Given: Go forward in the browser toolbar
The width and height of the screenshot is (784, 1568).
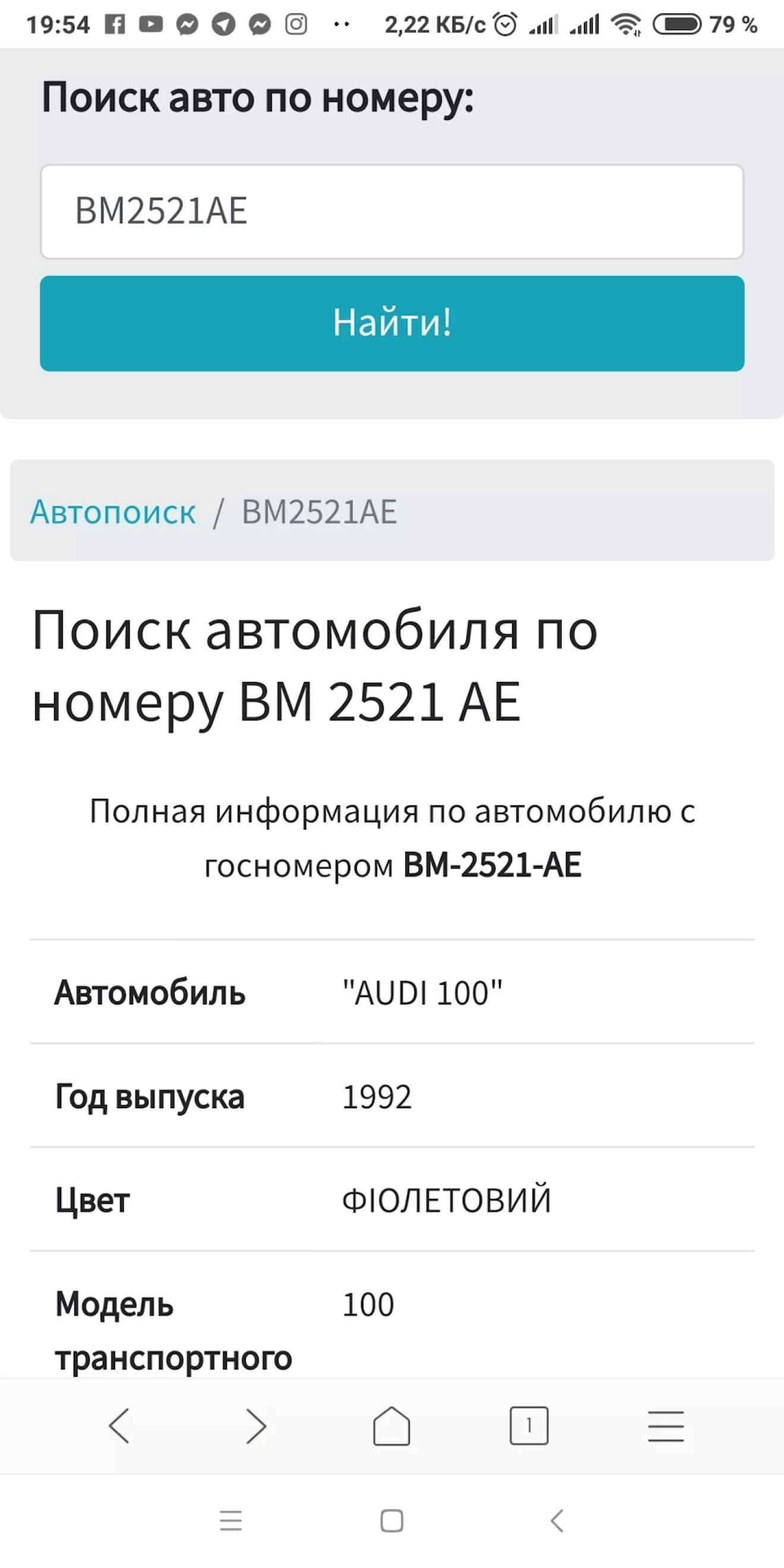Looking at the screenshot, I should coord(256,1425).
